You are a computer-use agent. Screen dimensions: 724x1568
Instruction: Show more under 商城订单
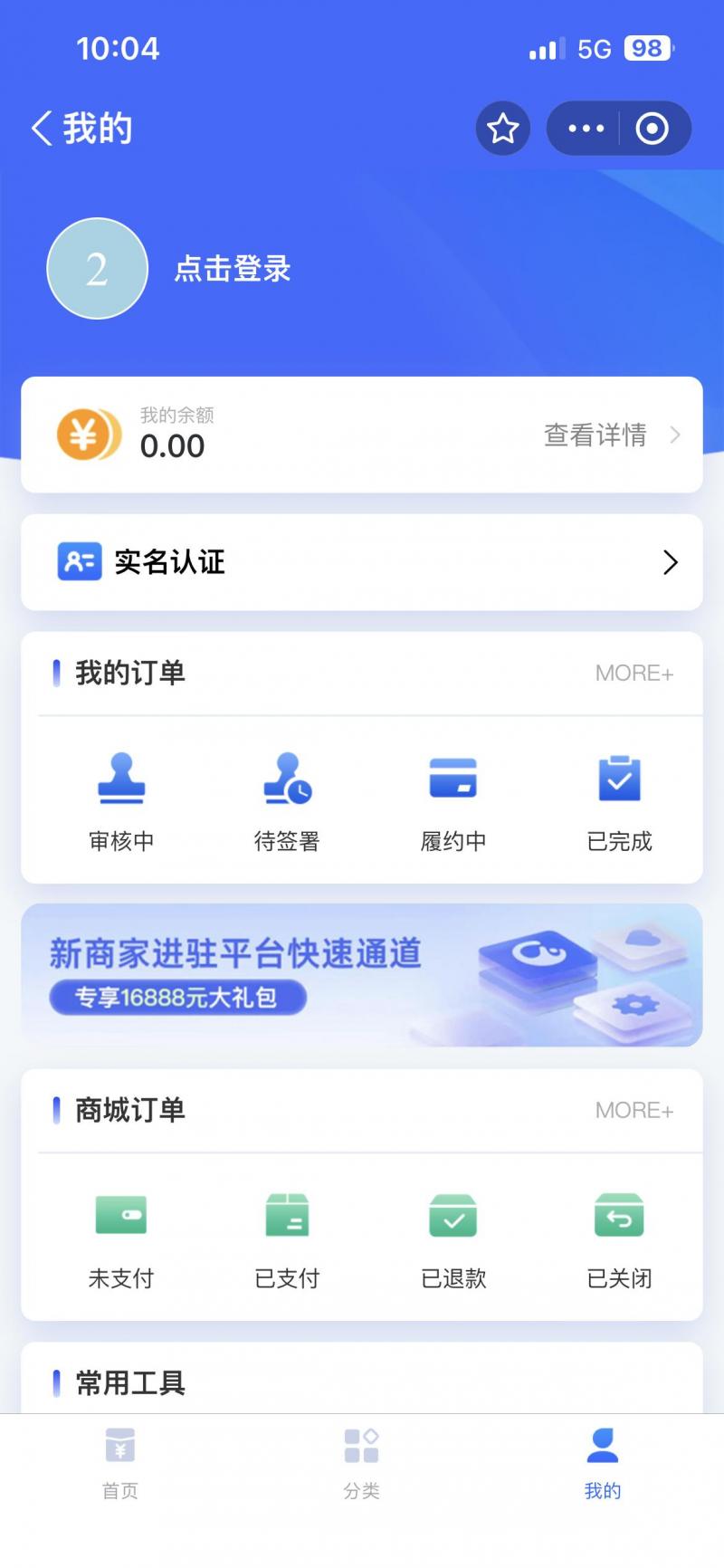(633, 1111)
